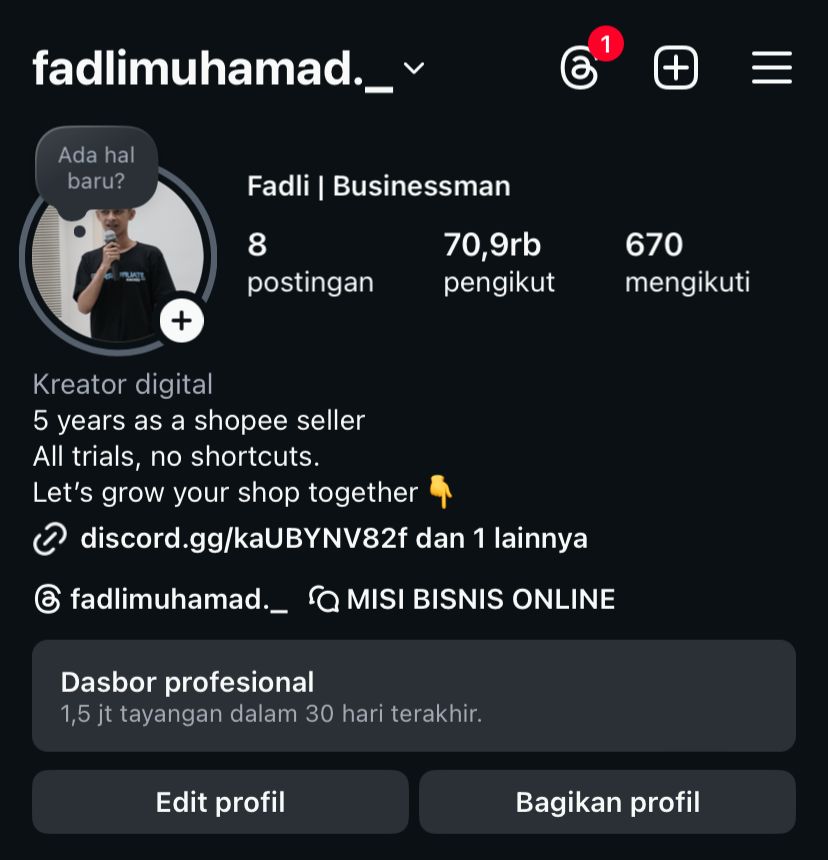Open the 670 mengikuti list

pyautogui.click(x=687, y=263)
